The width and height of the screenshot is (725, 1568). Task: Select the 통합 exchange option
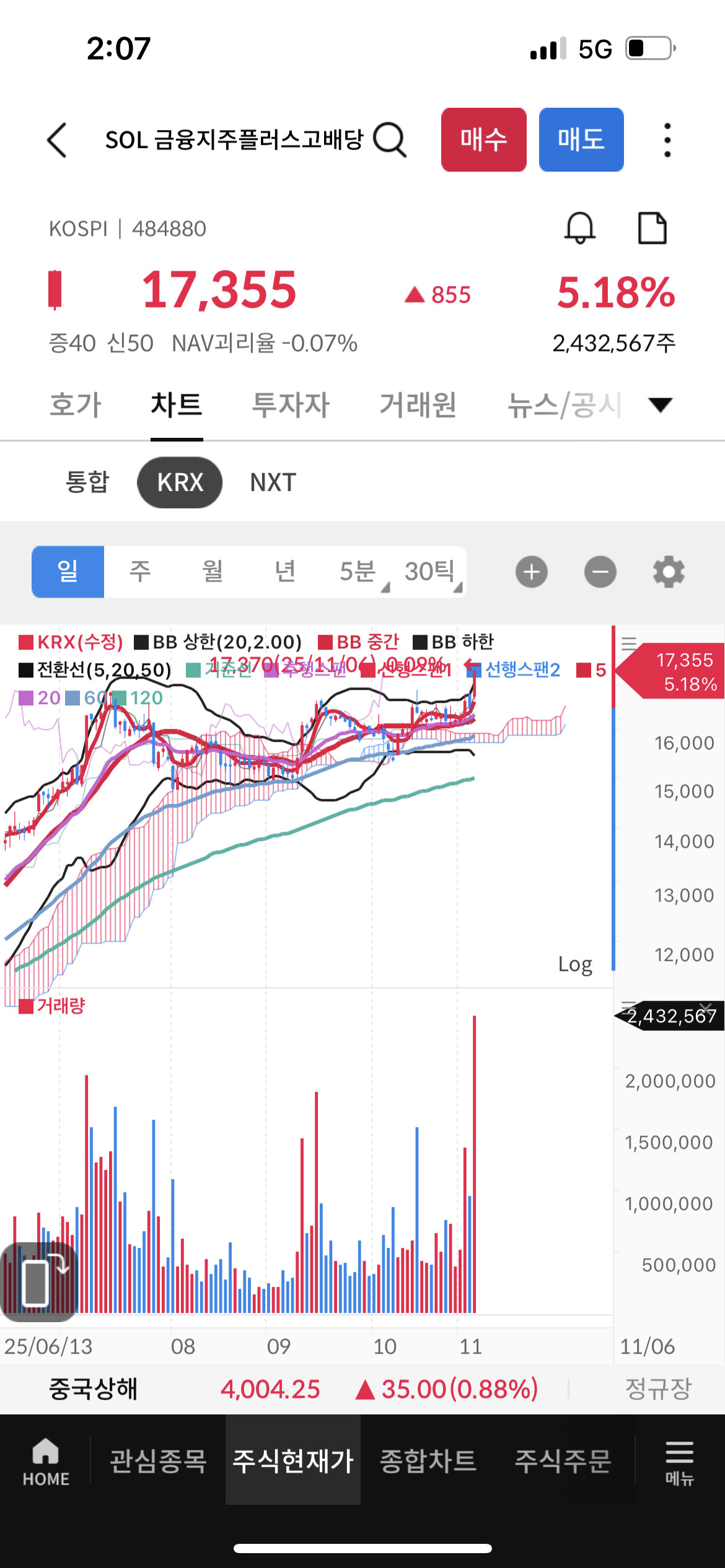pyautogui.click(x=87, y=482)
